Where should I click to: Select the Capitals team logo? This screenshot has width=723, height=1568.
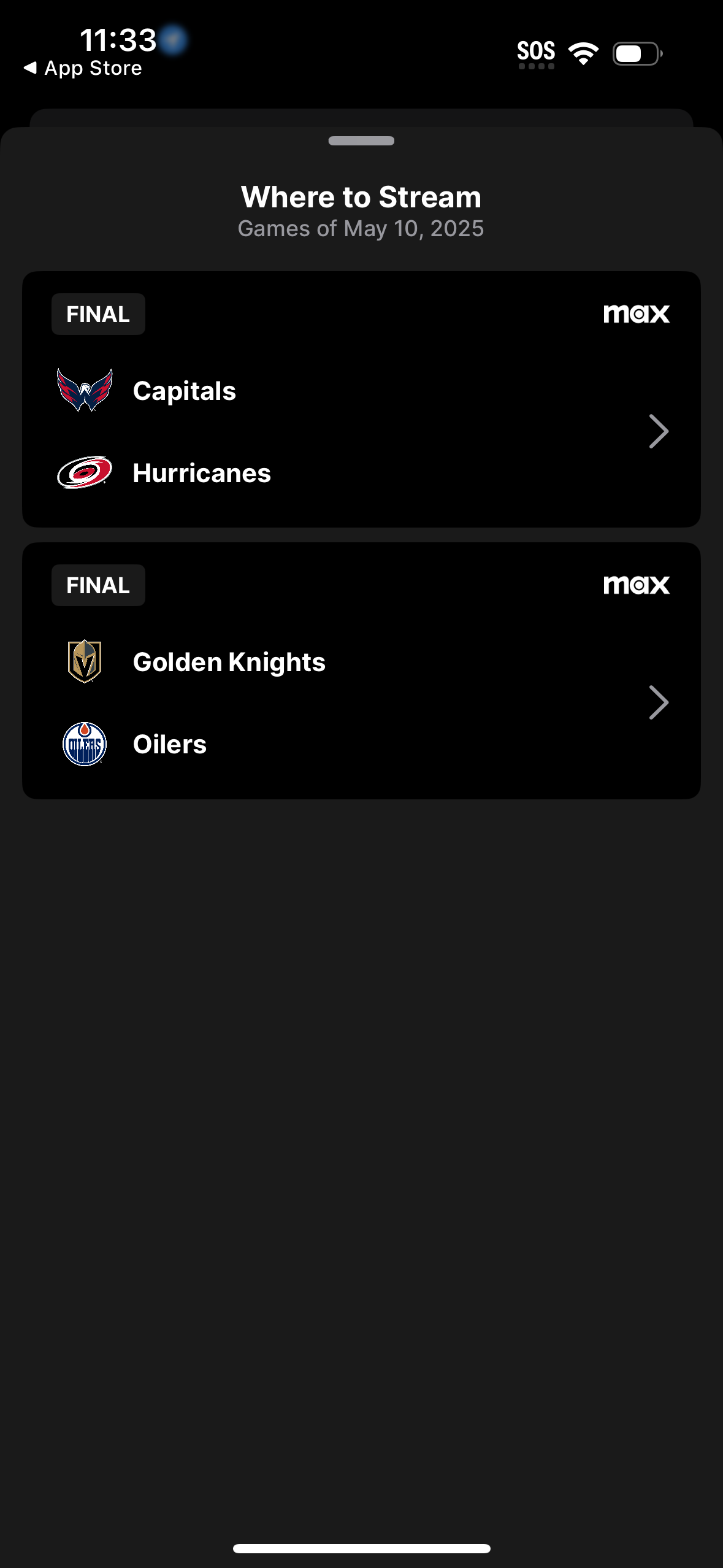coord(86,390)
